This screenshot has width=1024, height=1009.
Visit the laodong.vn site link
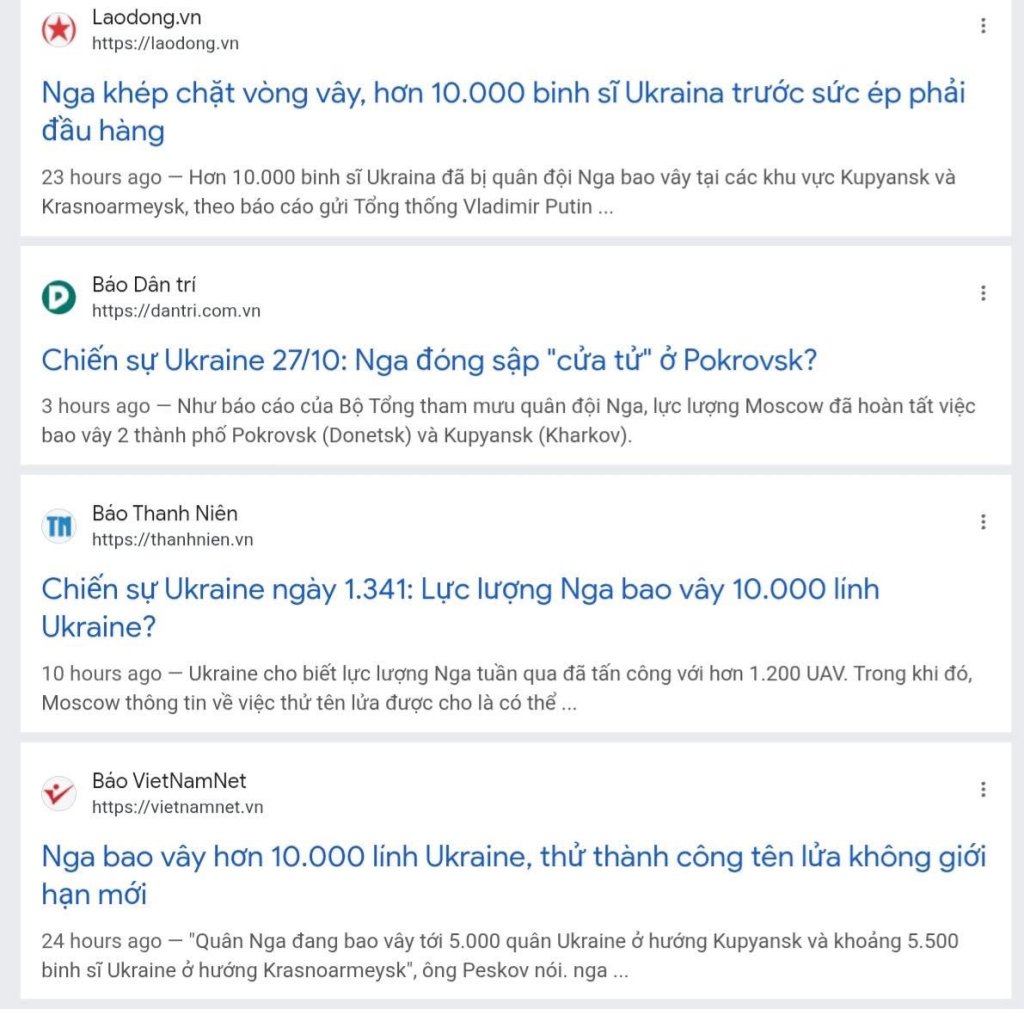165,43
